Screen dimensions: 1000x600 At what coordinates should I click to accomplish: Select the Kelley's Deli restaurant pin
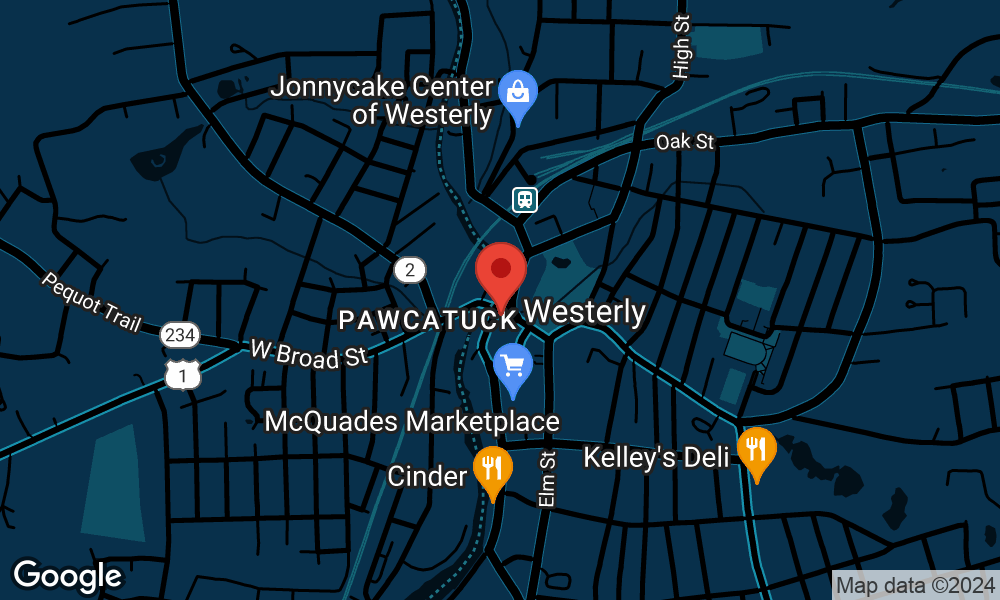point(756,450)
